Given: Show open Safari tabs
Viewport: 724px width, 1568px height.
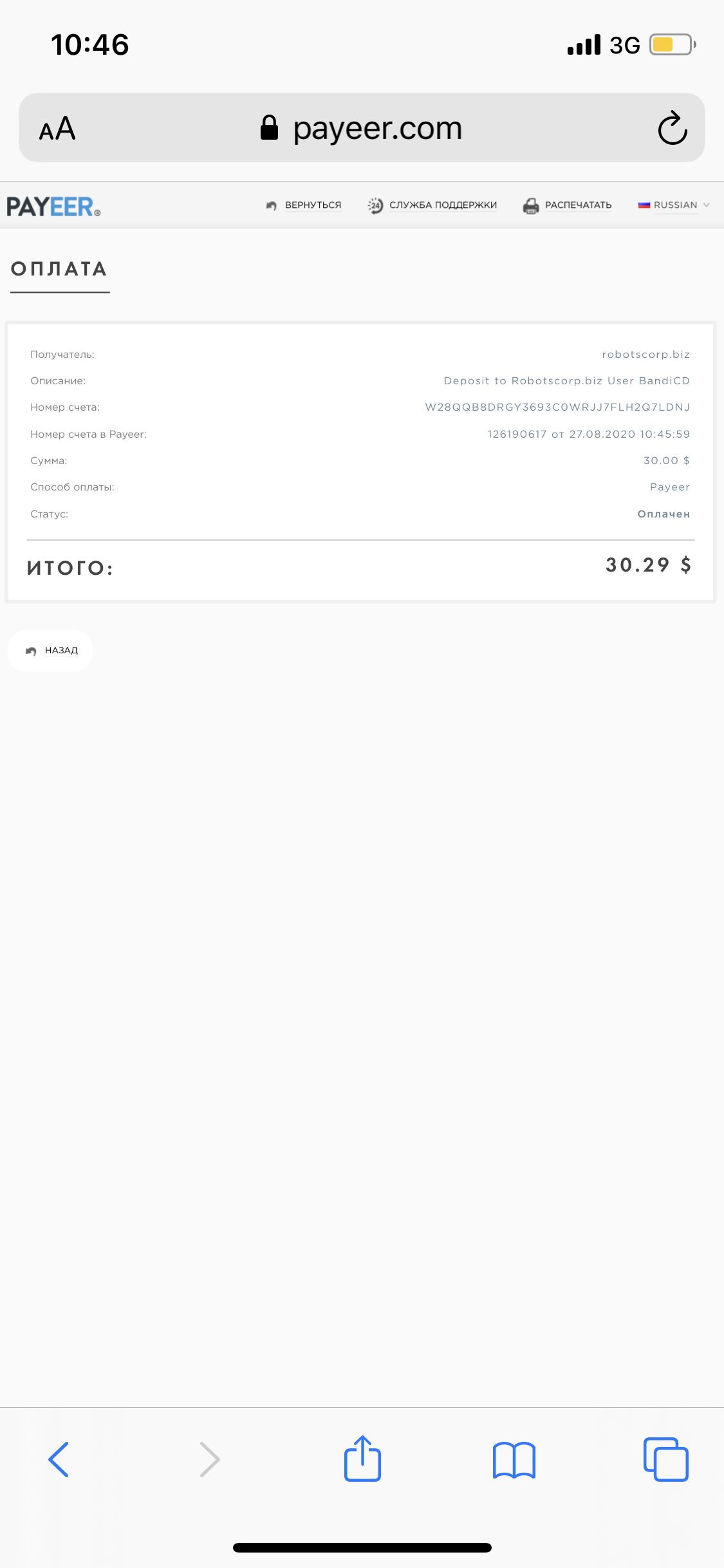Looking at the screenshot, I should tap(665, 1459).
